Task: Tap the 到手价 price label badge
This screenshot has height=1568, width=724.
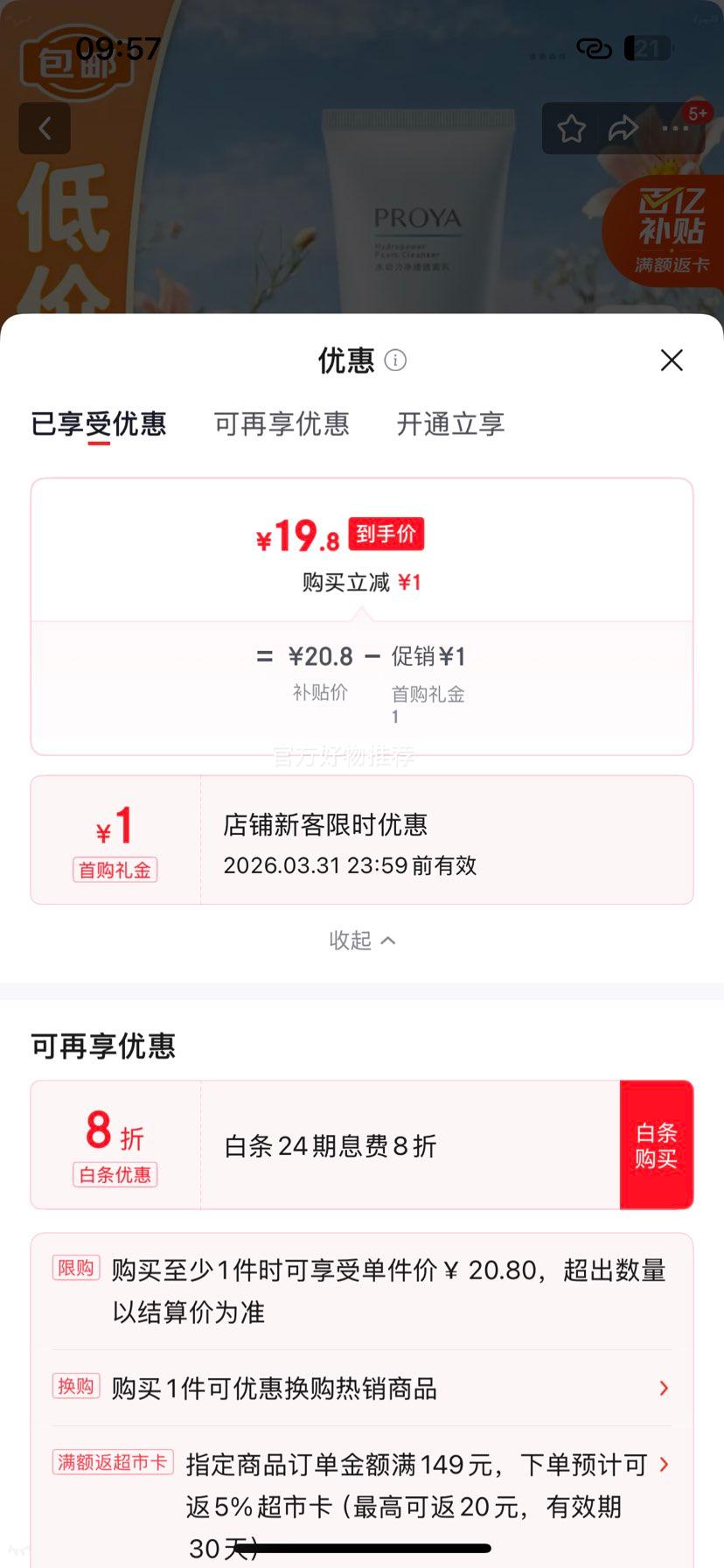Action: coord(386,534)
